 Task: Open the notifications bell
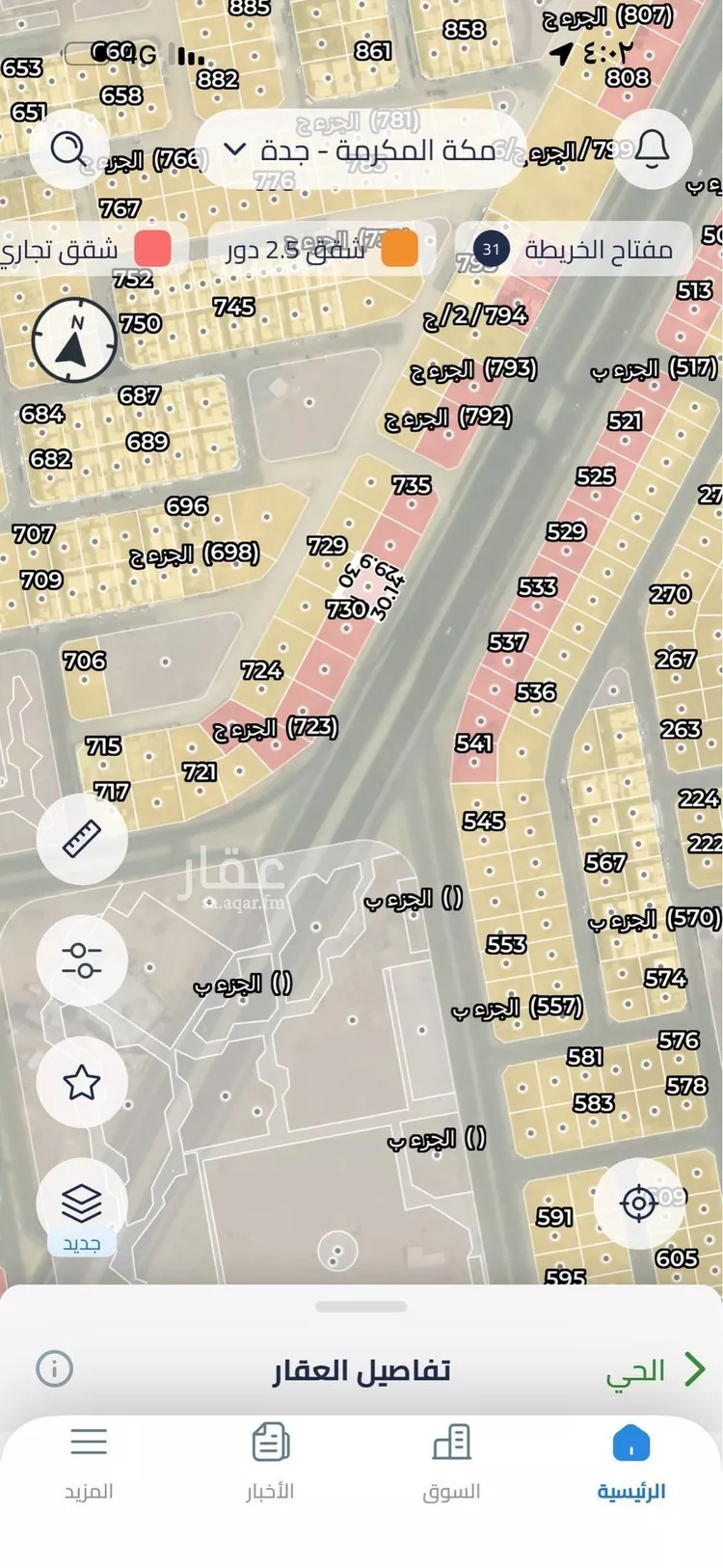[x=652, y=149]
